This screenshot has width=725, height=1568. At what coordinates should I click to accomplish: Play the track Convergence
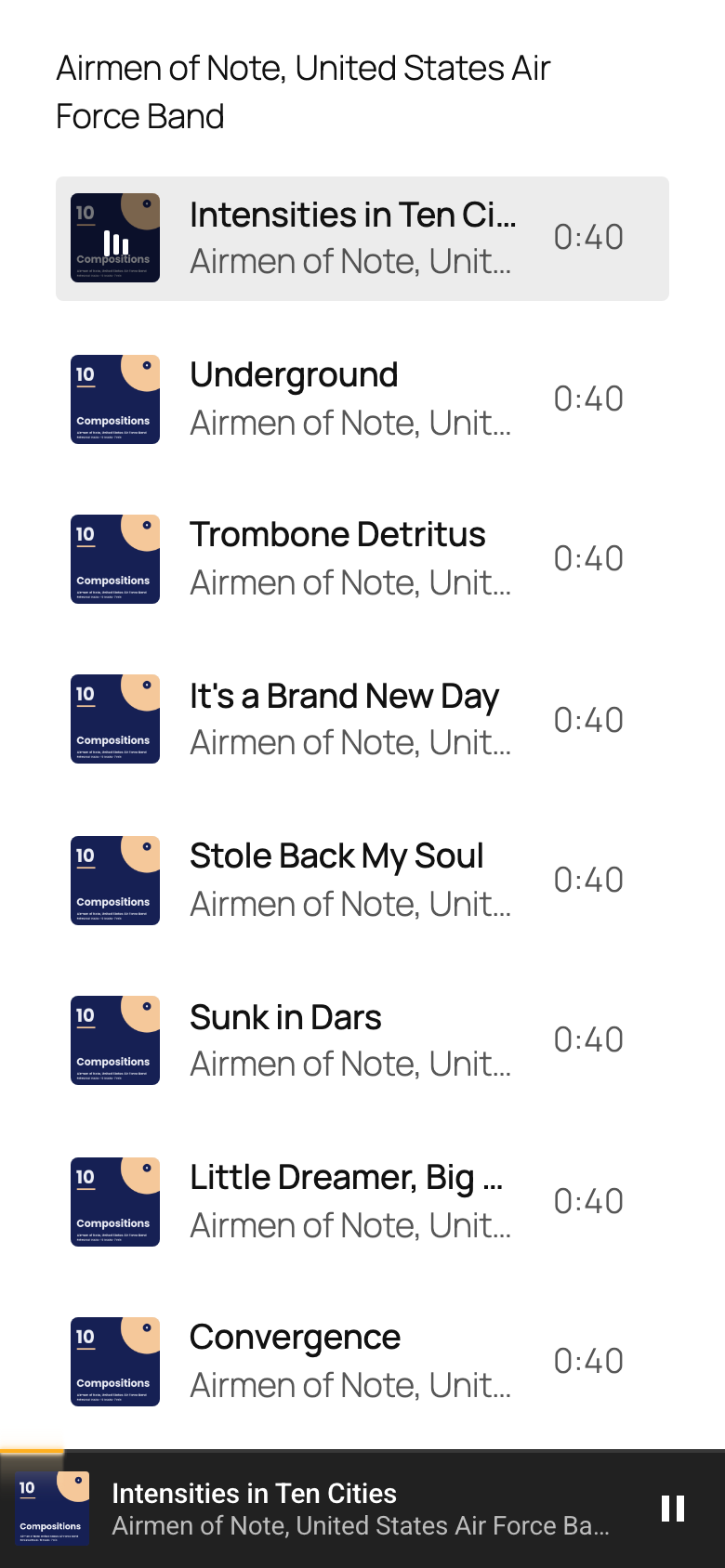tap(362, 1362)
